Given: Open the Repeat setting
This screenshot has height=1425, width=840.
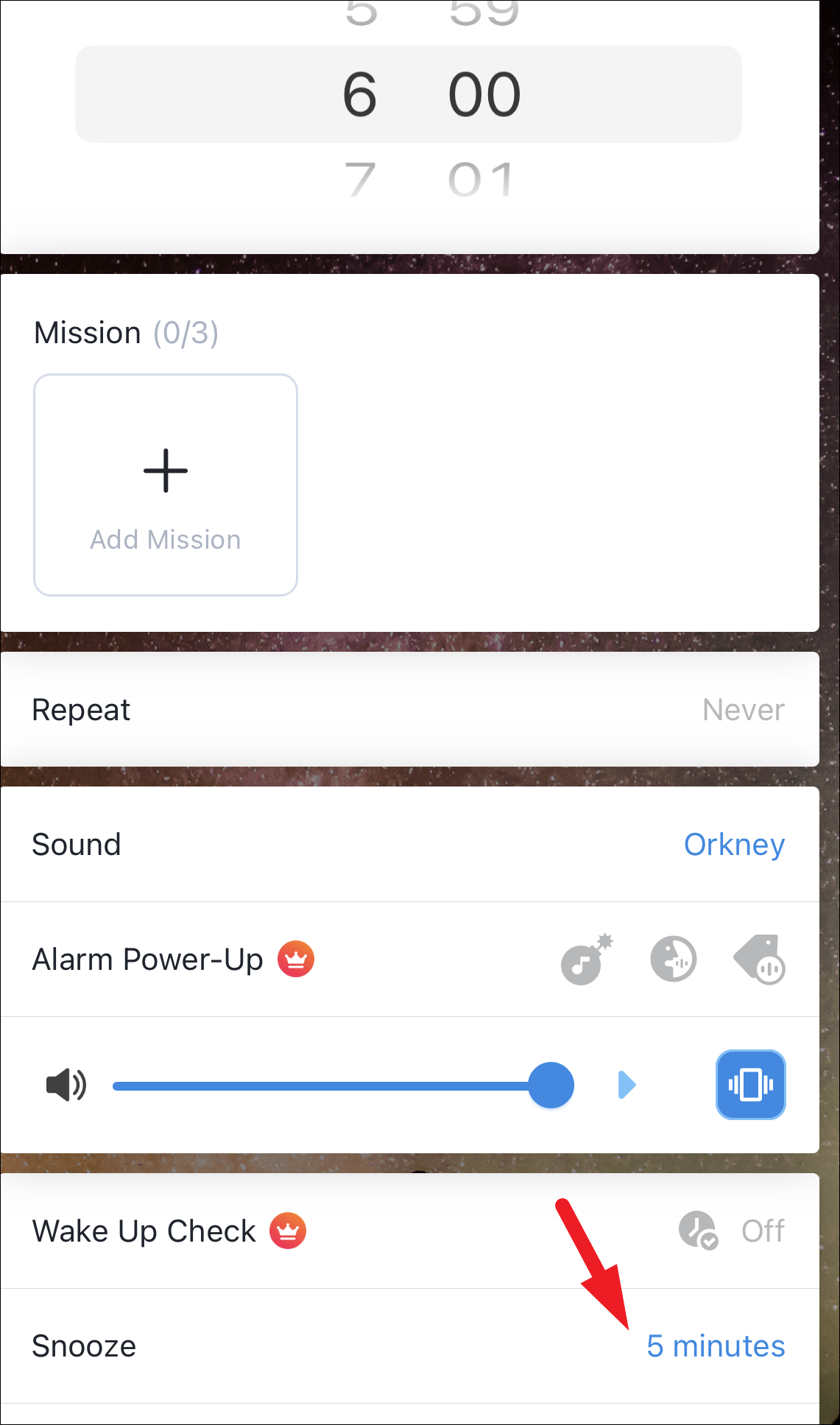Looking at the screenshot, I should (409, 710).
